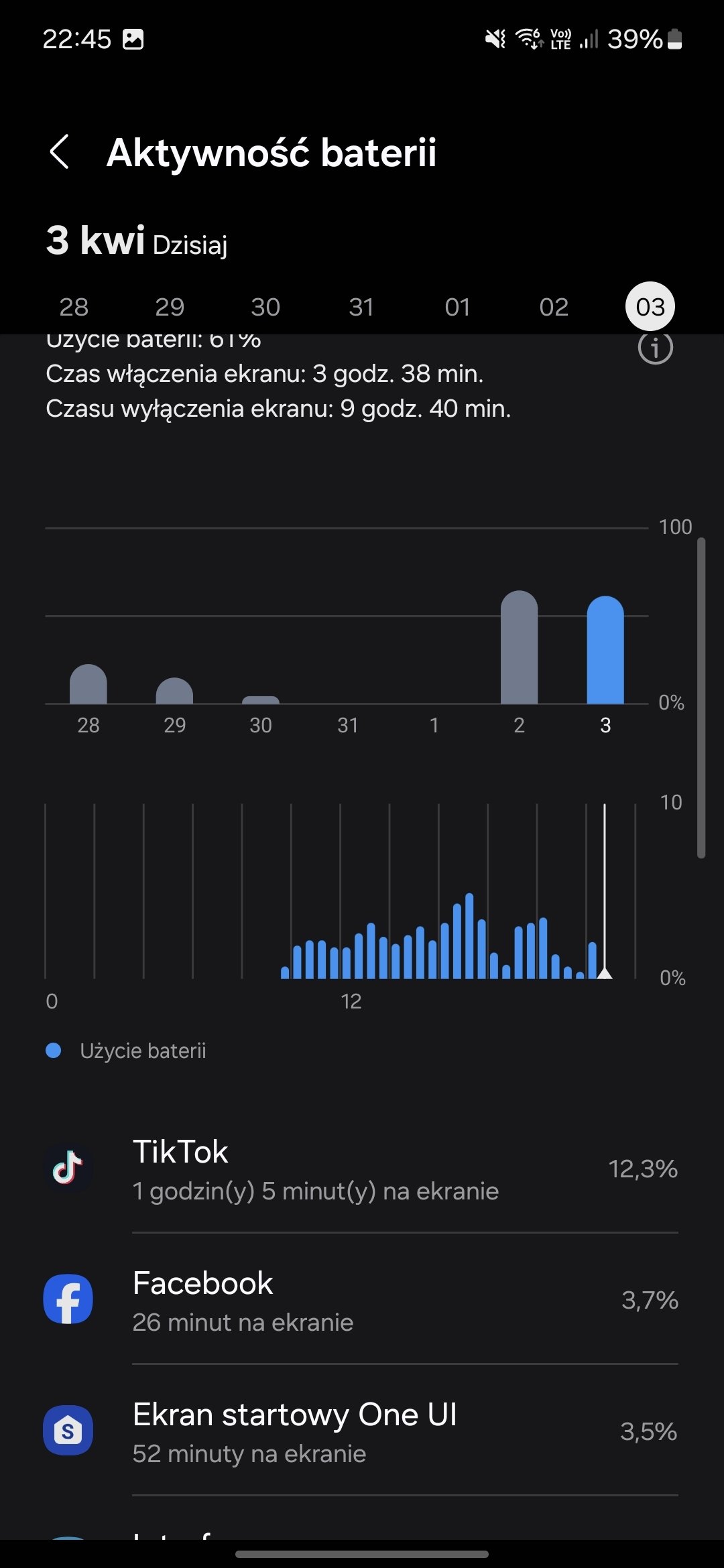Image resolution: width=724 pixels, height=1568 pixels.
Task: Tap the gray bar for day 2 in chart
Action: tap(520, 647)
